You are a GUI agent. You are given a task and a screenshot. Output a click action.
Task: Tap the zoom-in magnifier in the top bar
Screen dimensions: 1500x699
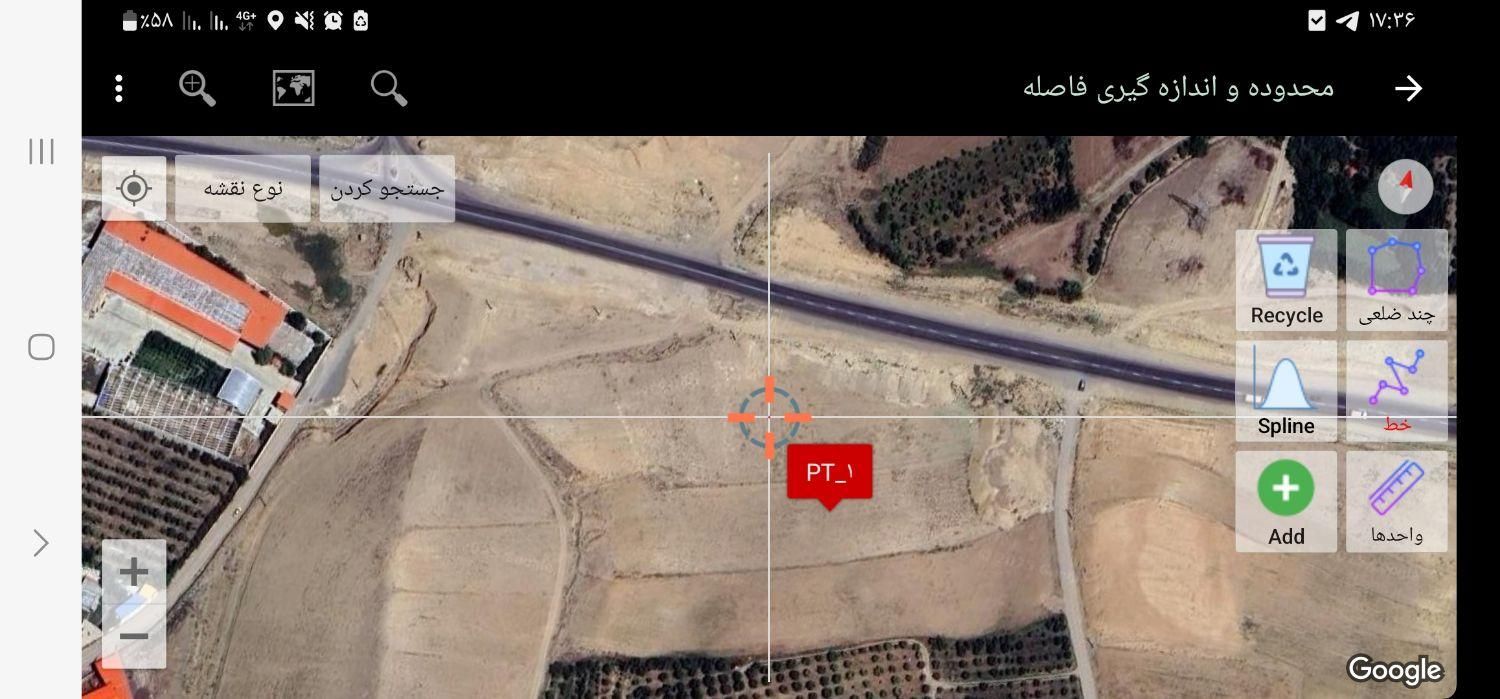coord(197,89)
